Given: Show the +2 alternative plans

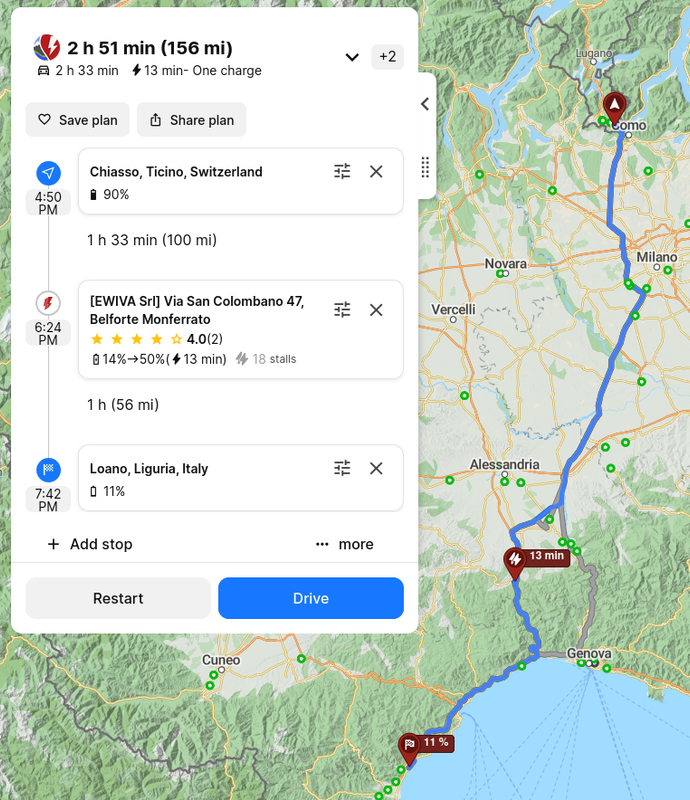Looking at the screenshot, I should coord(387,57).
